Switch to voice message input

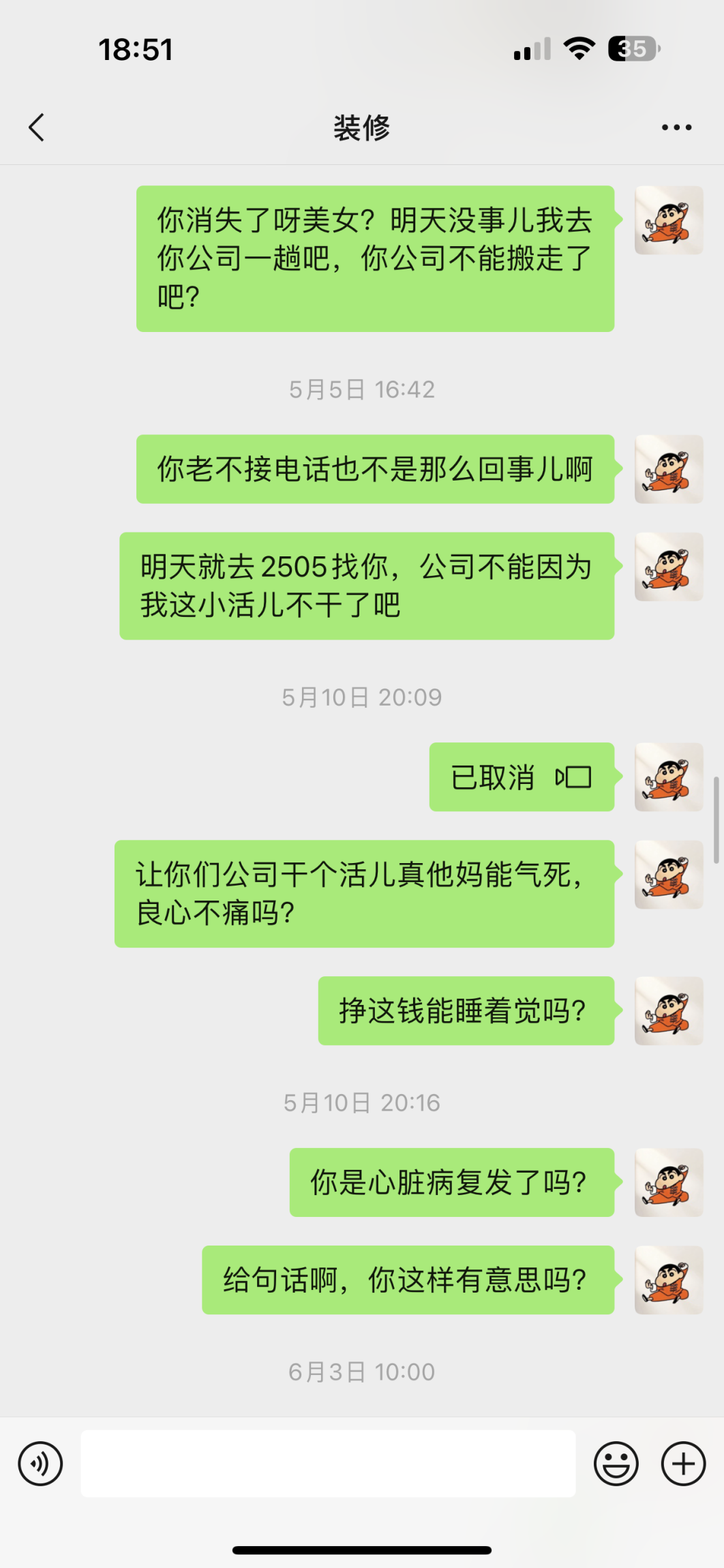click(40, 1463)
